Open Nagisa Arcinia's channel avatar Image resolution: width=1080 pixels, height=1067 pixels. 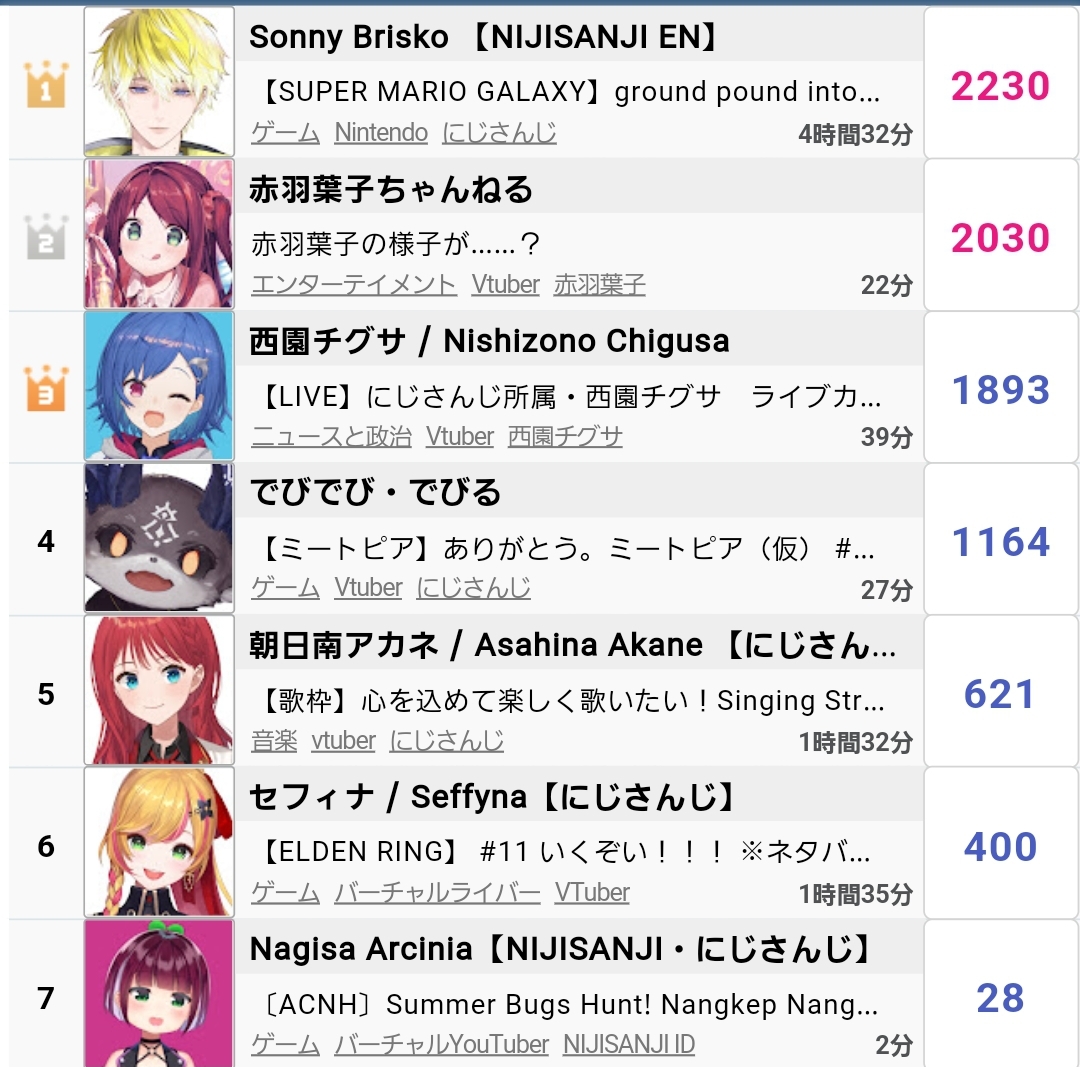(159, 992)
